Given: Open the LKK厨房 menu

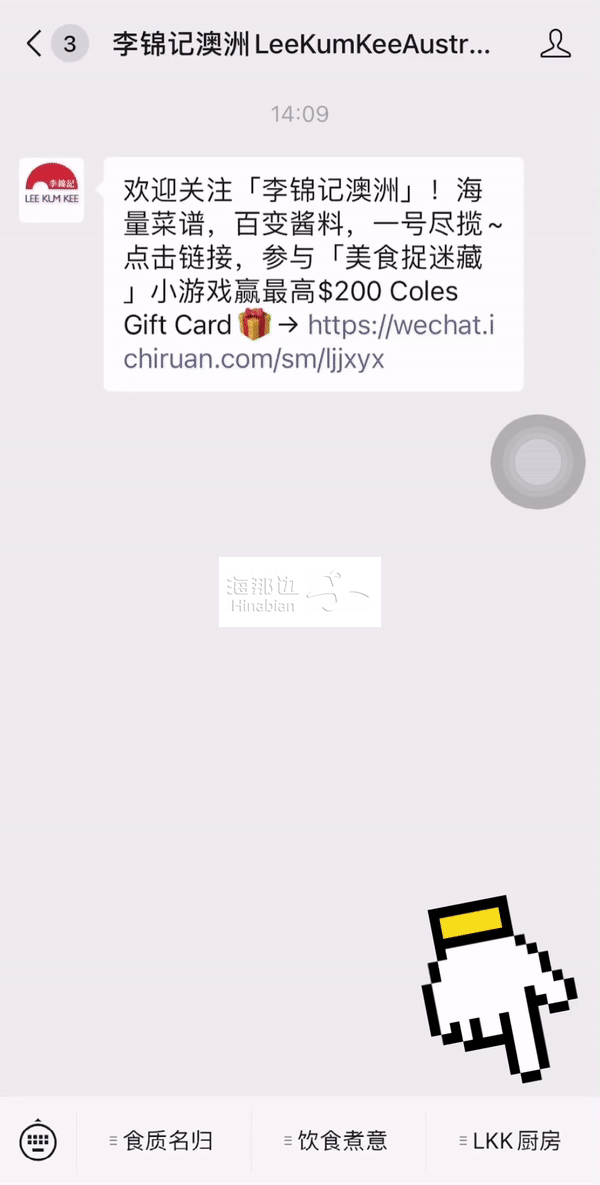Looking at the screenshot, I should (510, 1141).
